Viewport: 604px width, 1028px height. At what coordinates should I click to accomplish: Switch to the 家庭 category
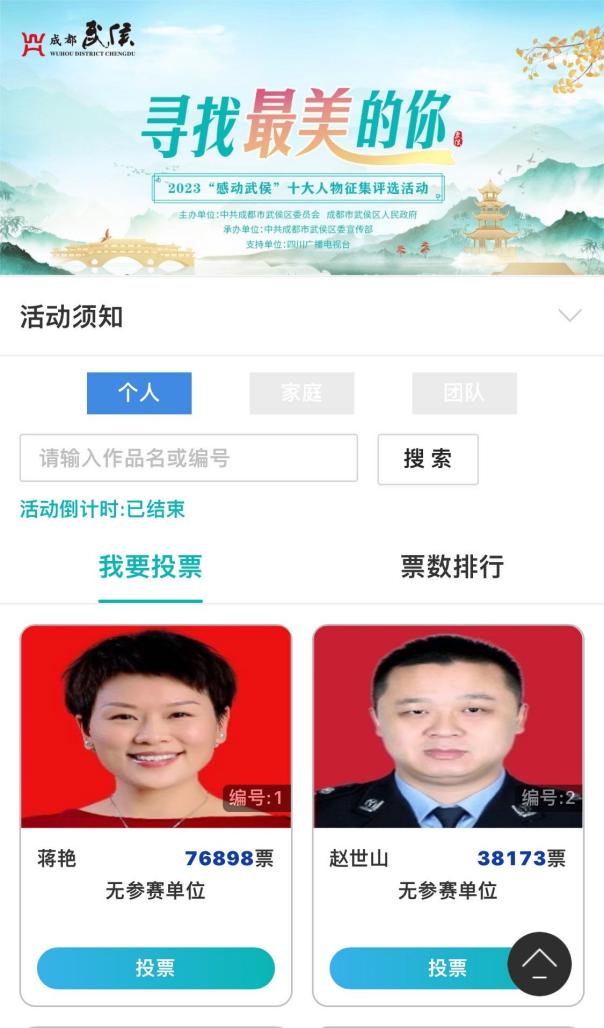(x=301, y=393)
